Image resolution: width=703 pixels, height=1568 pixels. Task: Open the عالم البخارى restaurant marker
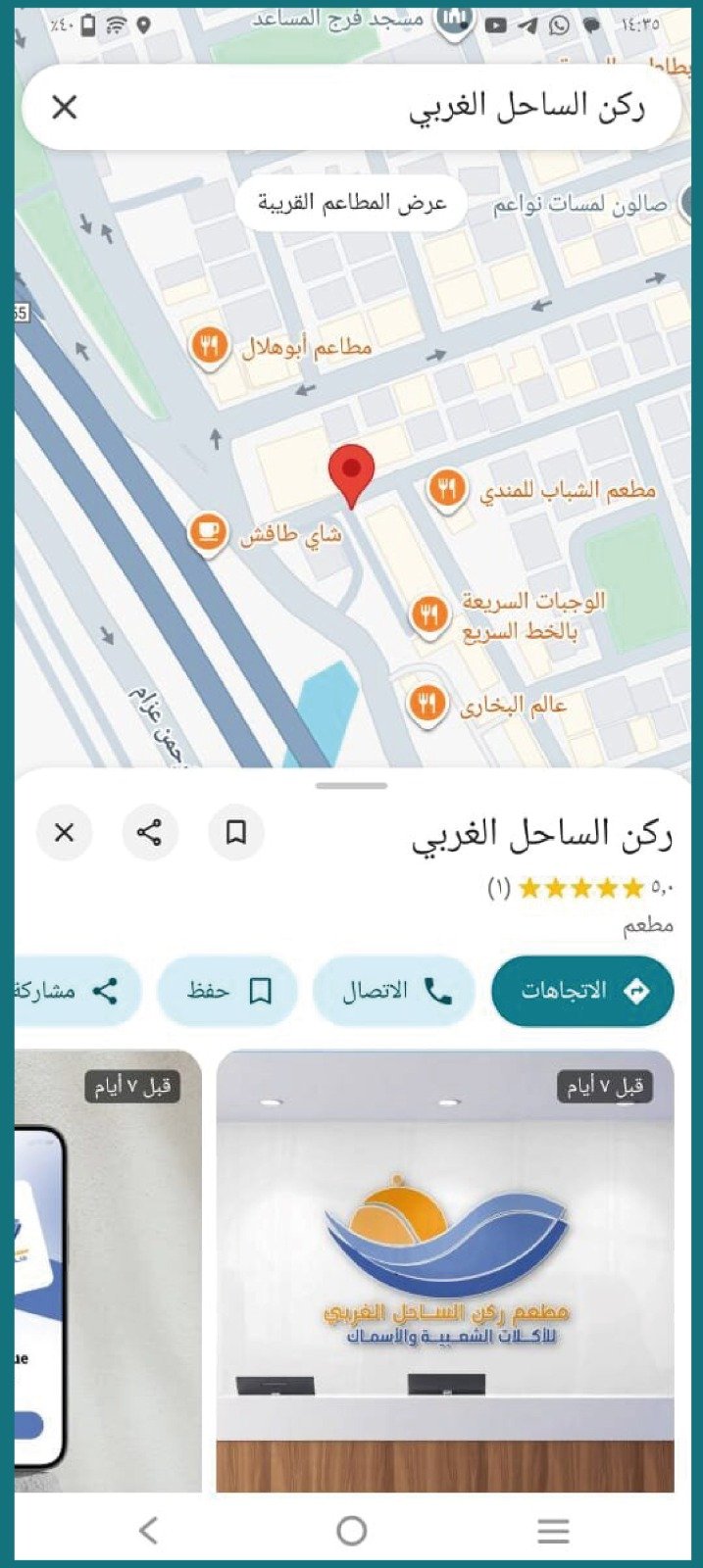[427, 704]
